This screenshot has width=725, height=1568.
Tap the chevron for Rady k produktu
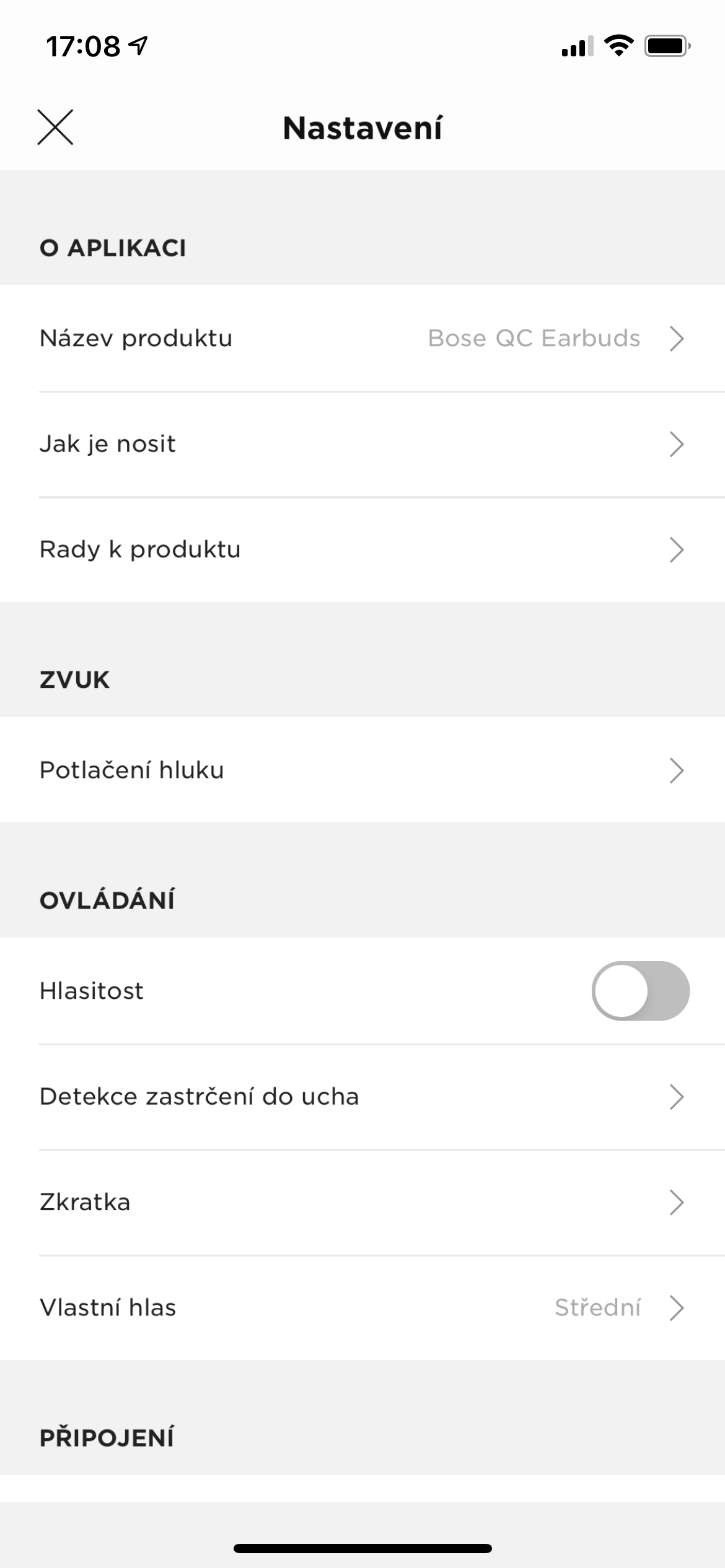[678, 549]
